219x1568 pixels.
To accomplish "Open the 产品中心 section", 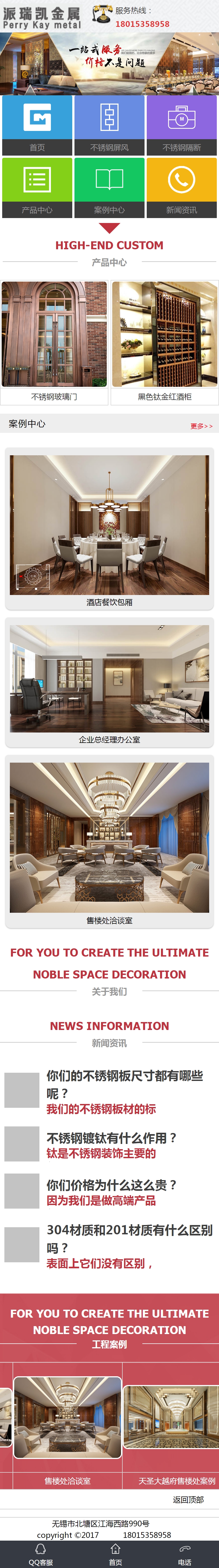I will click(x=37, y=187).
